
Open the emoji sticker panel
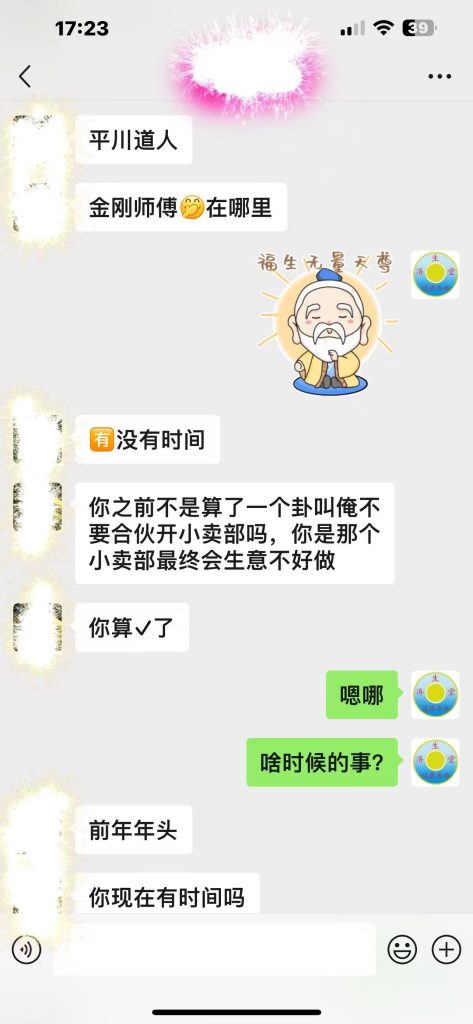tap(402, 950)
